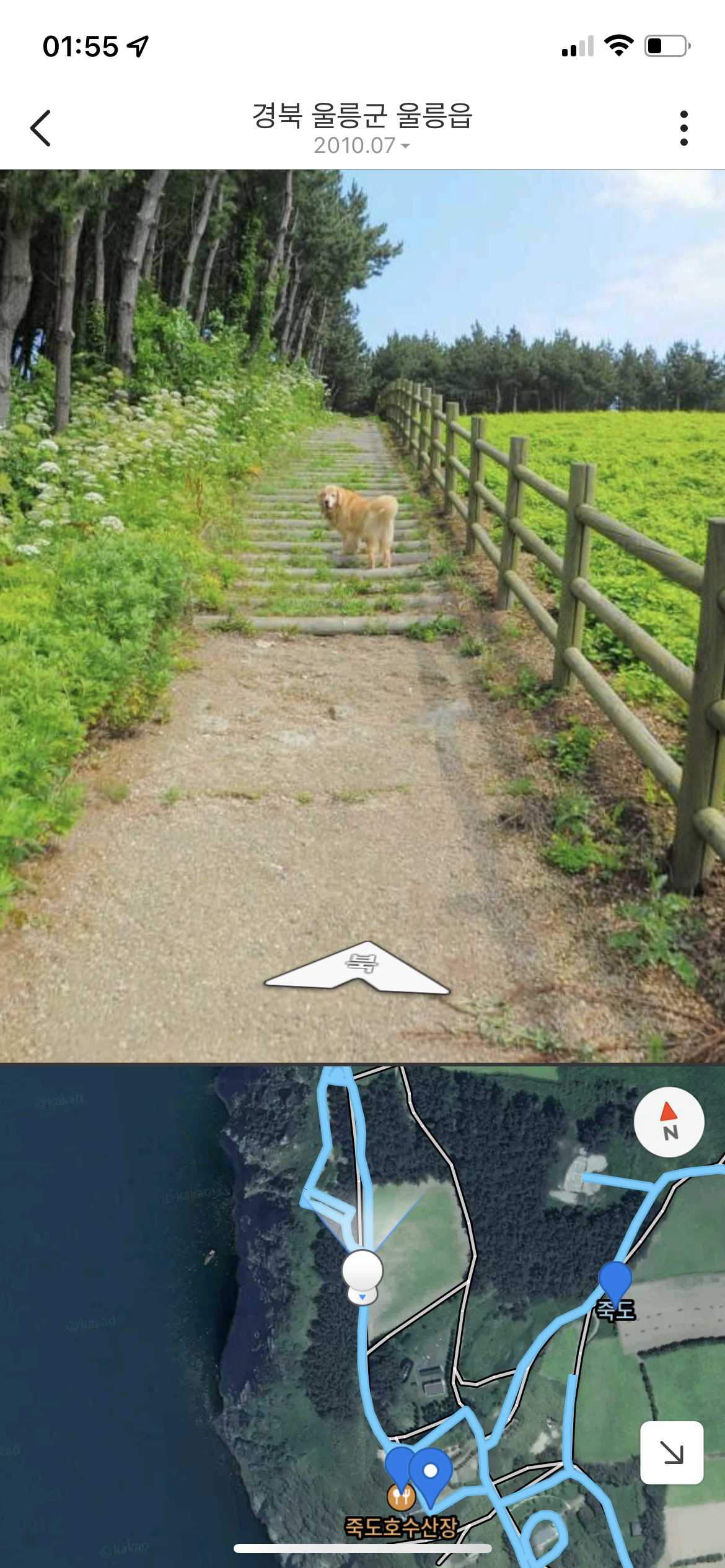Expand the mini map with the arrow button

pos(671,1452)
